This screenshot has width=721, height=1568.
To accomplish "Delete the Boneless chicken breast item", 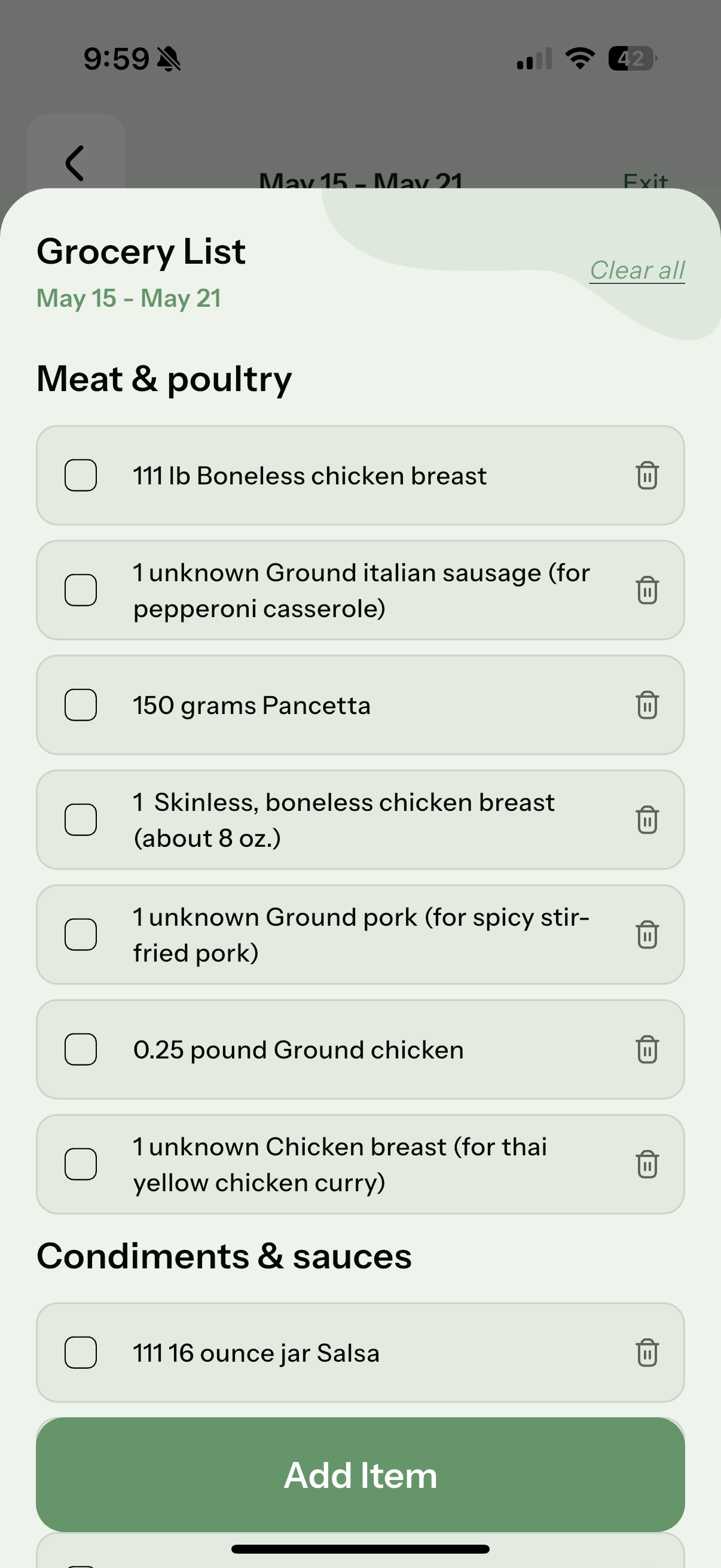I will click(646, 476).
